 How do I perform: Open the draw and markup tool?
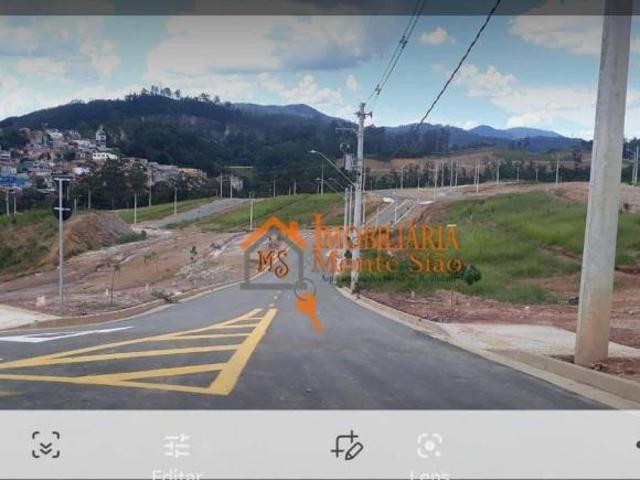(346, 445)
